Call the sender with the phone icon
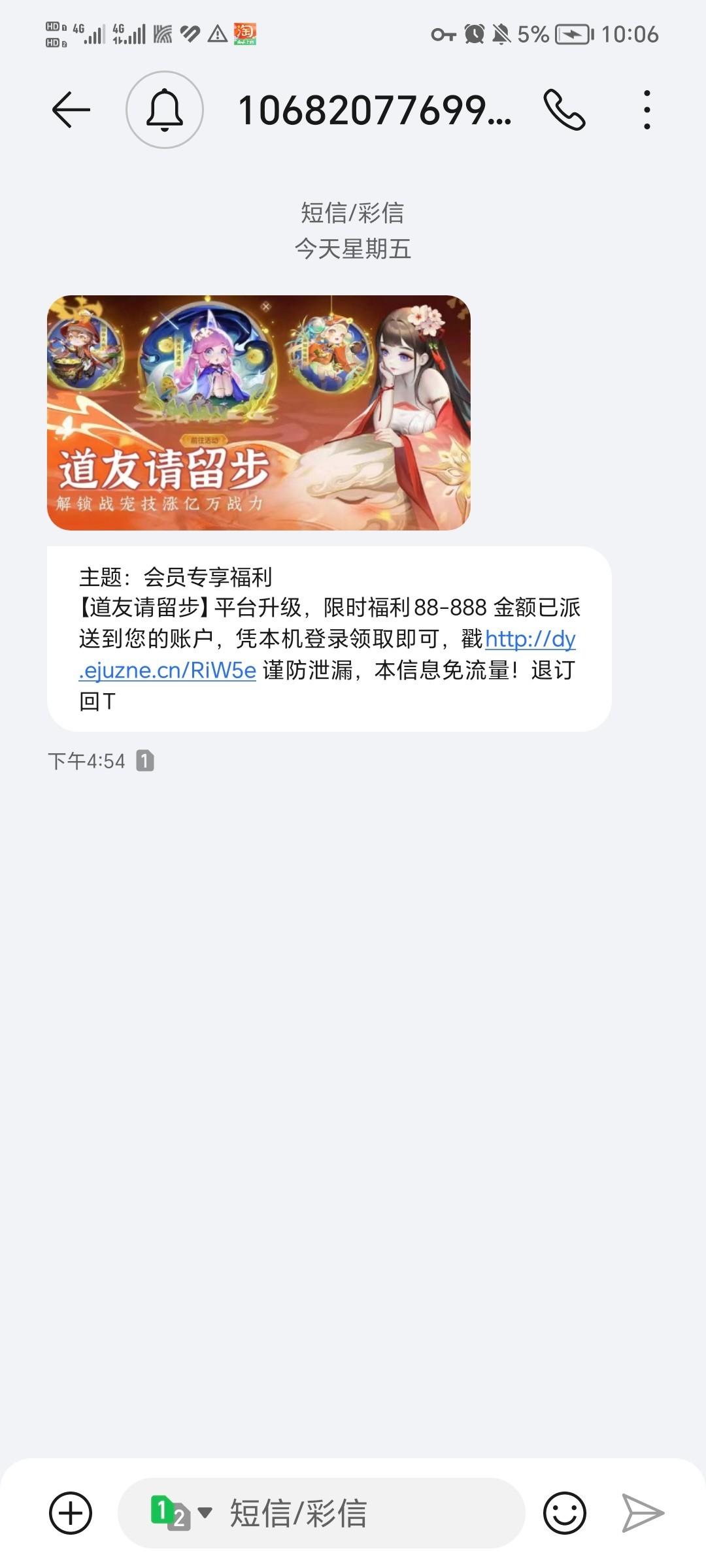706x1568 pixels. click(x=564, y=110)
